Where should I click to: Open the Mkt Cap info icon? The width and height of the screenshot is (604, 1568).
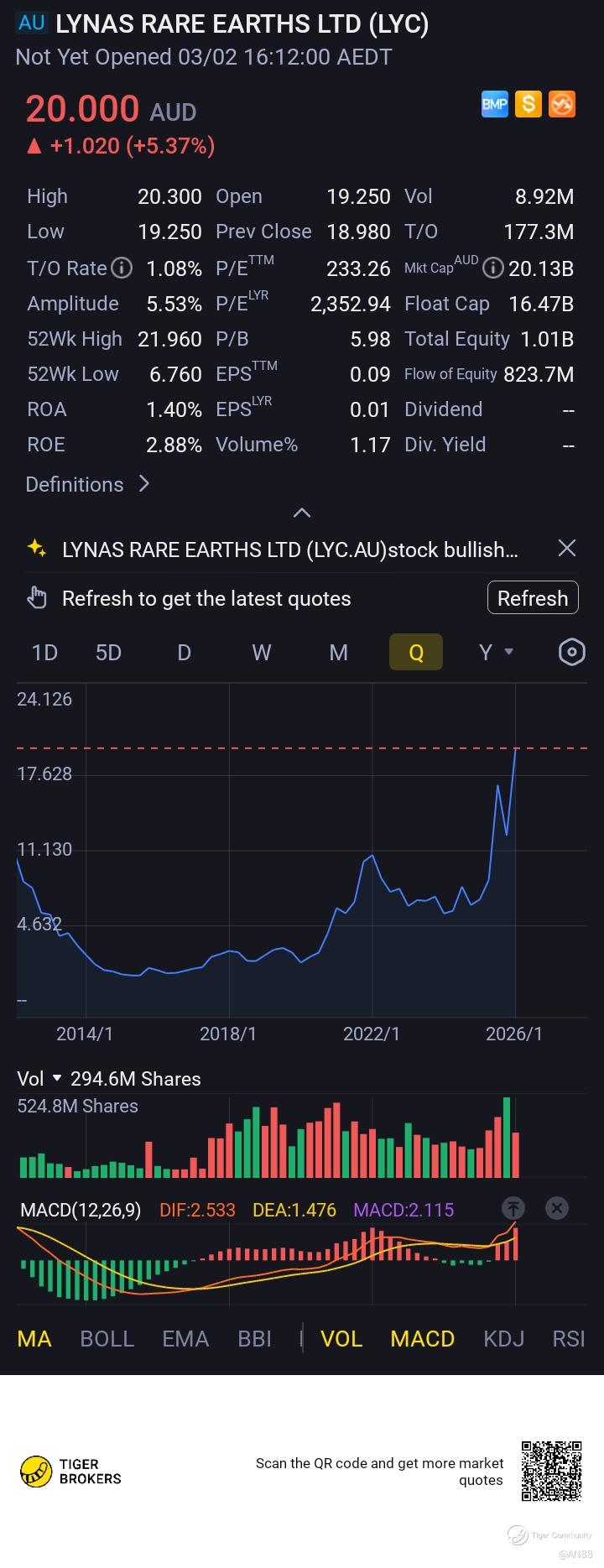click(494, 268)
